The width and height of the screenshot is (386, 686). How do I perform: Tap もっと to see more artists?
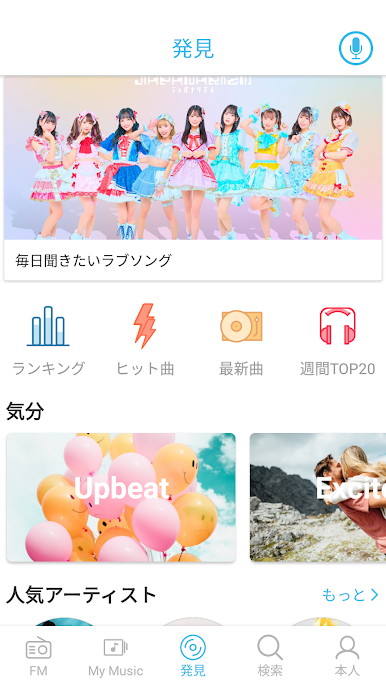[x=350, y=595]
